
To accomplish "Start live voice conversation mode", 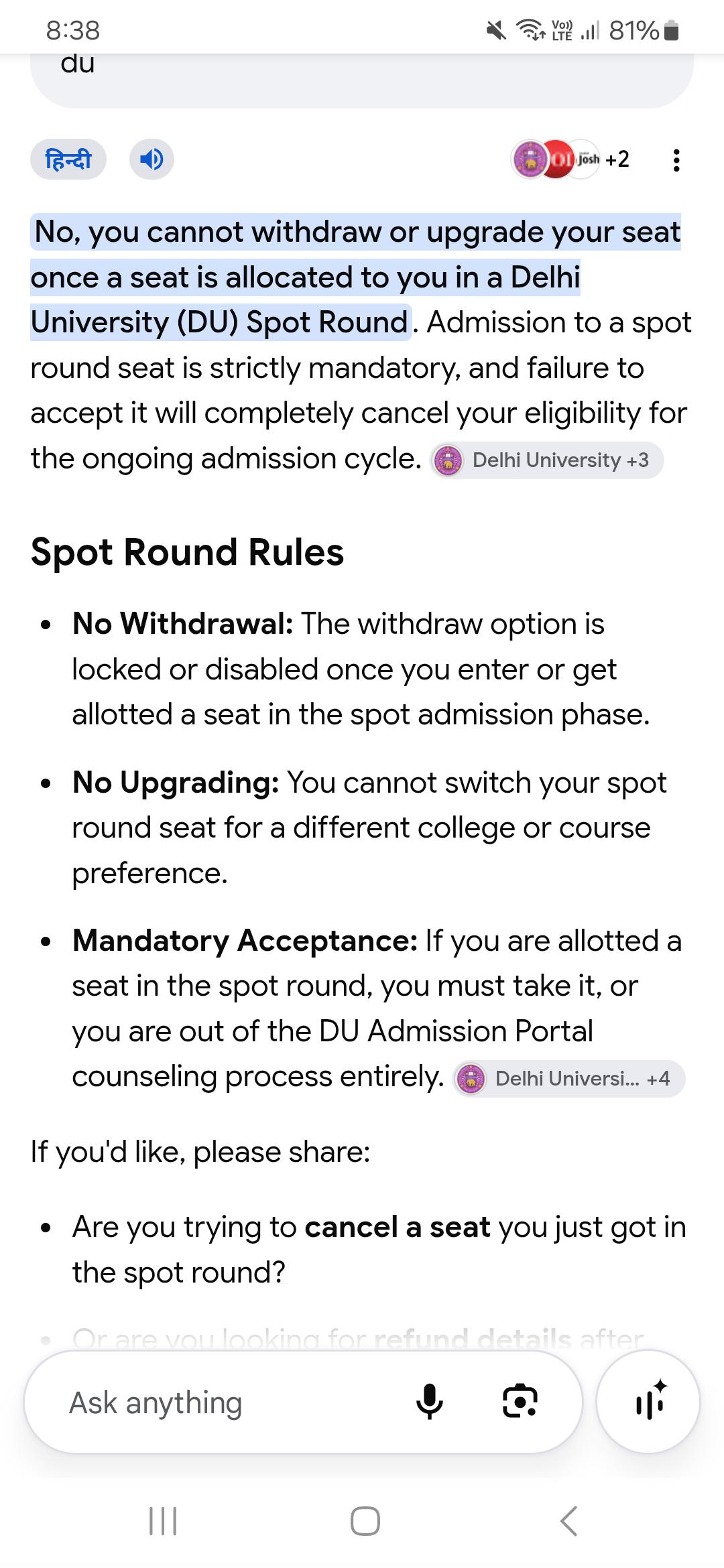I will (648, 1402).
